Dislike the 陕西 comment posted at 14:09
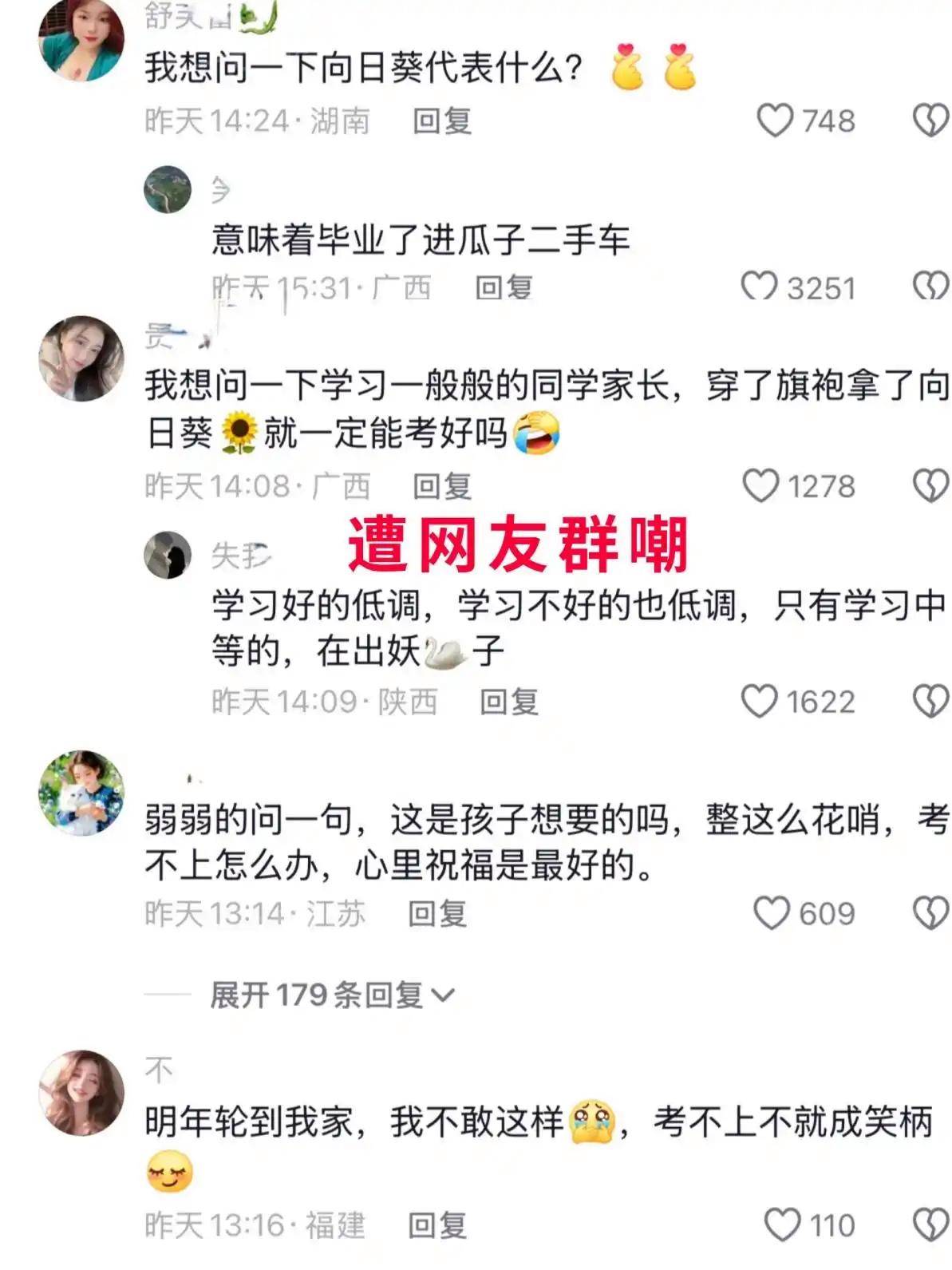Viewport: 952px width, 1270px height. [930, 701]
